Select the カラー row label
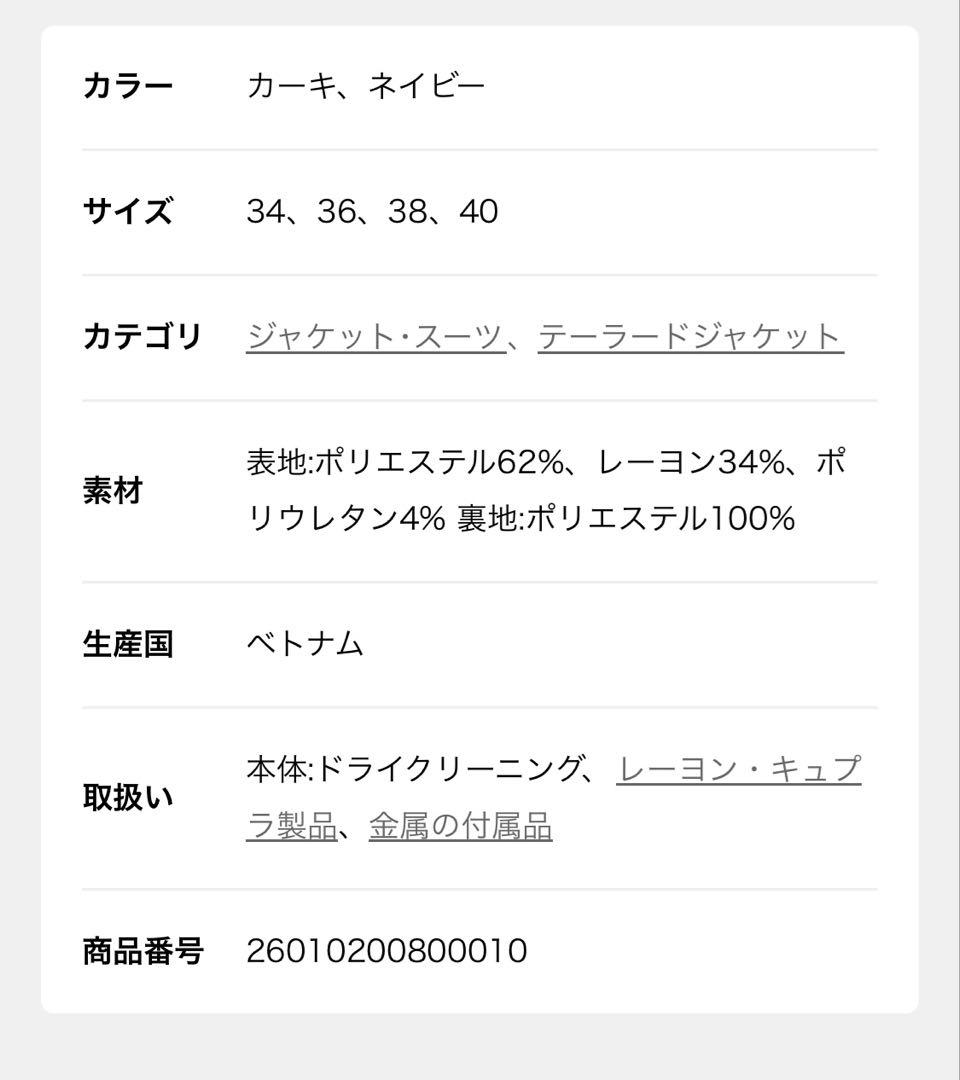The height and width of the screenshot is (1080, 960). 128,85
